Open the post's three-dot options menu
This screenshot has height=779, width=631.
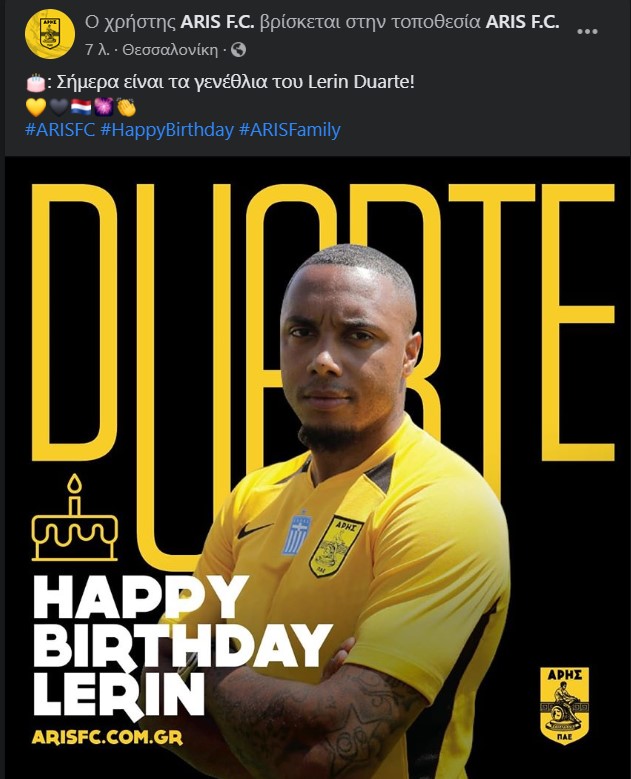click(587, 31)
